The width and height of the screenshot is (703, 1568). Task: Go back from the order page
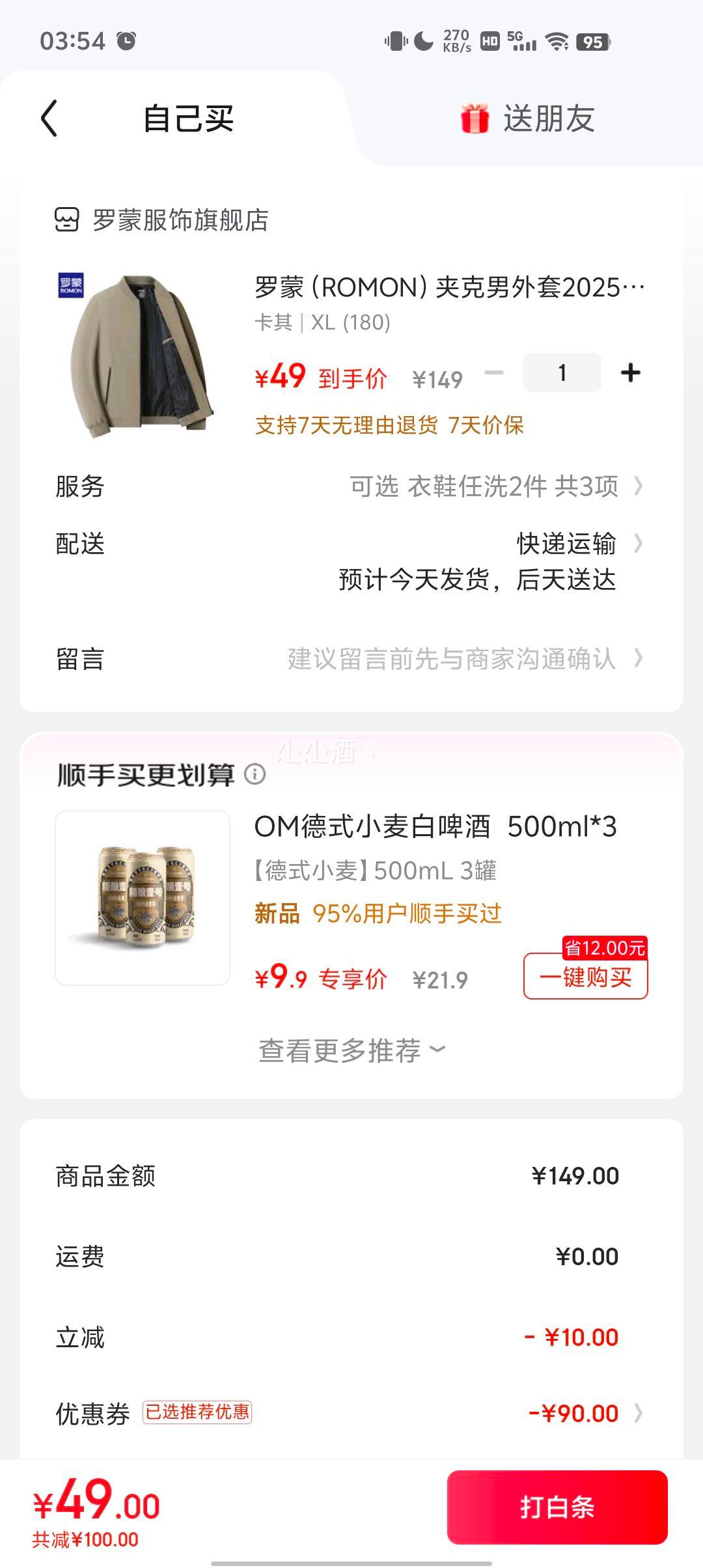coord(49,119)
